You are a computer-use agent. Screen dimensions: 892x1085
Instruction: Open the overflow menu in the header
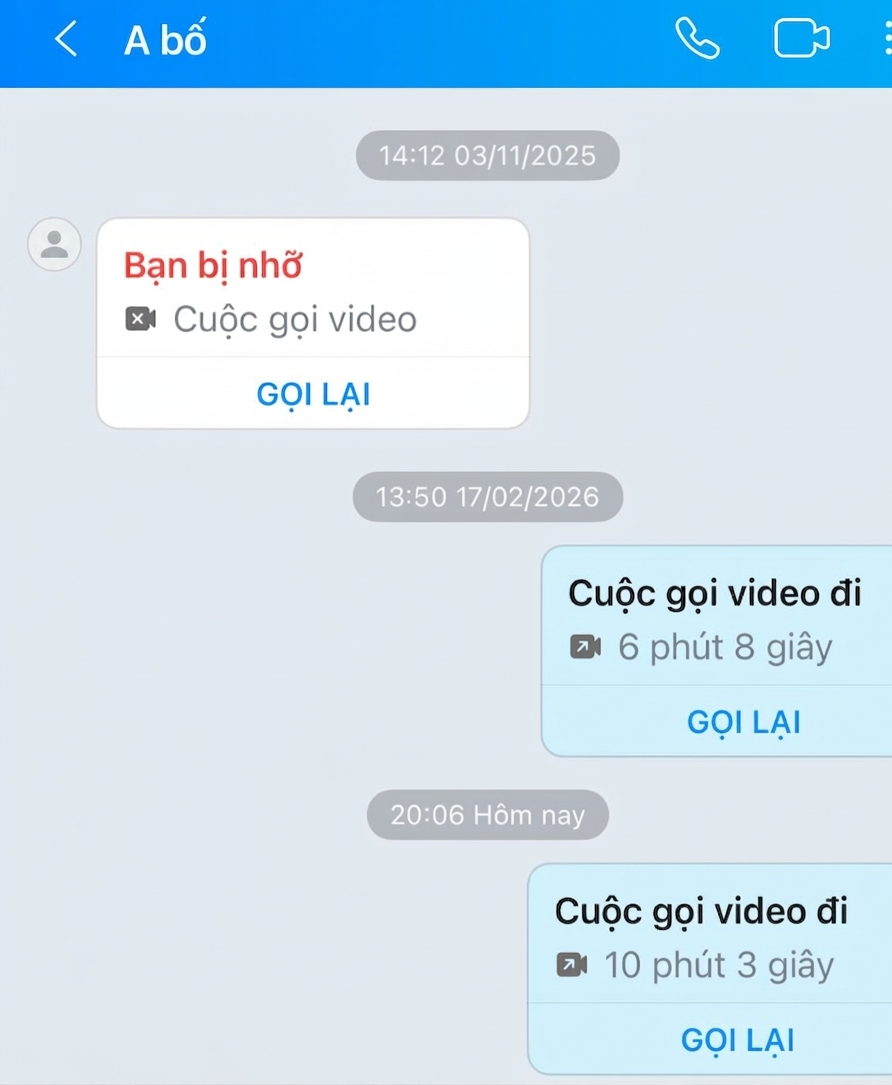[x=886, y=40]
